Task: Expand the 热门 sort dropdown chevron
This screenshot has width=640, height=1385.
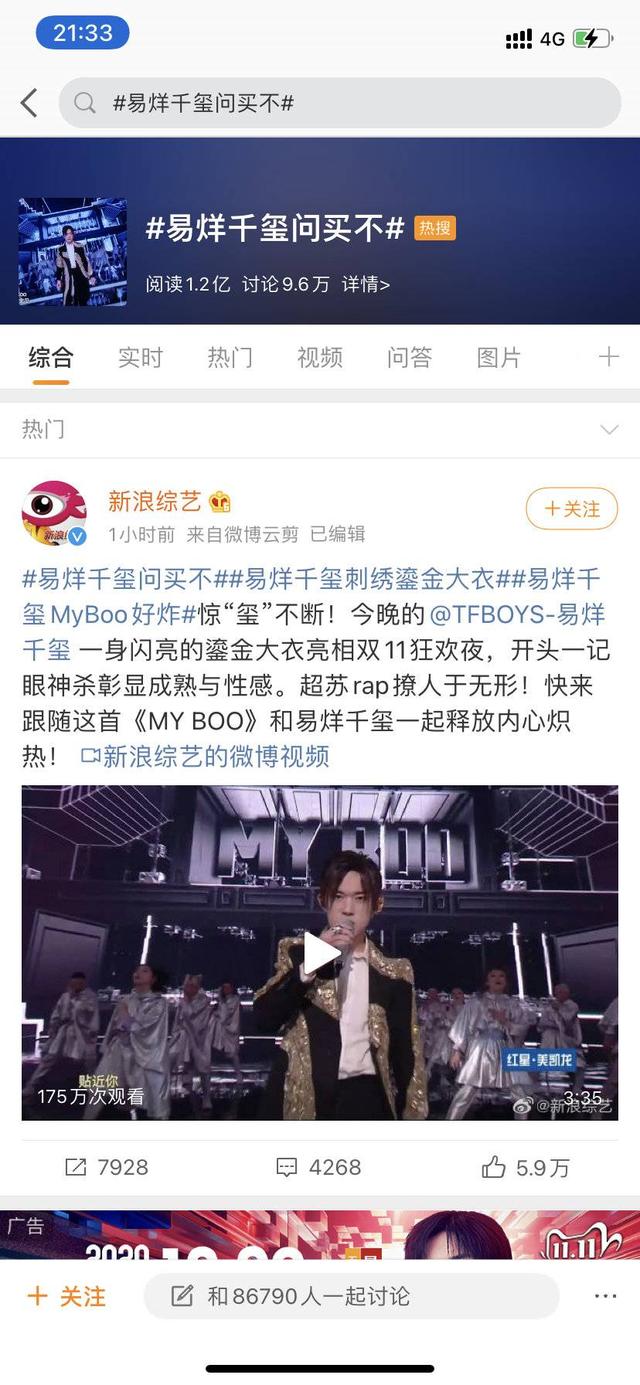Action: [x=608, y=430]
